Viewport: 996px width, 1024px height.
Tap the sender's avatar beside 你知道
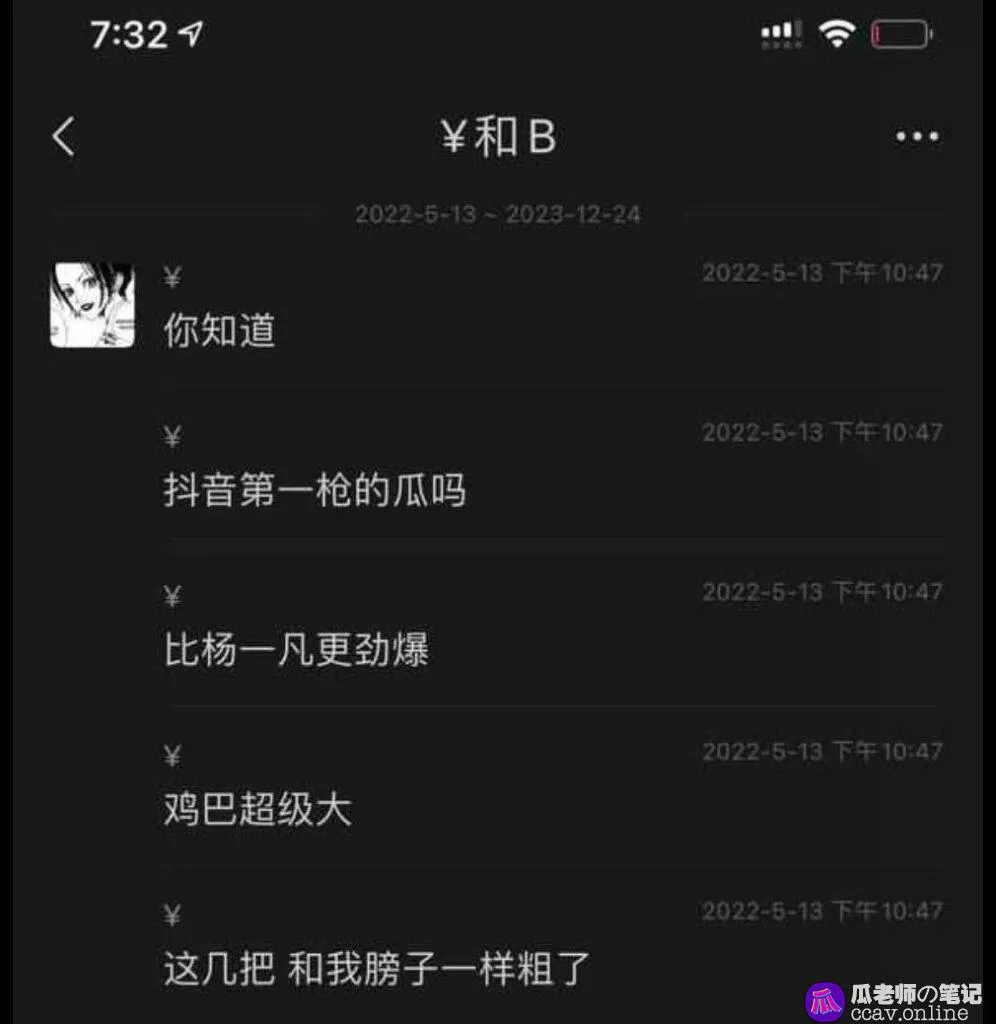(x=92, y=304)
